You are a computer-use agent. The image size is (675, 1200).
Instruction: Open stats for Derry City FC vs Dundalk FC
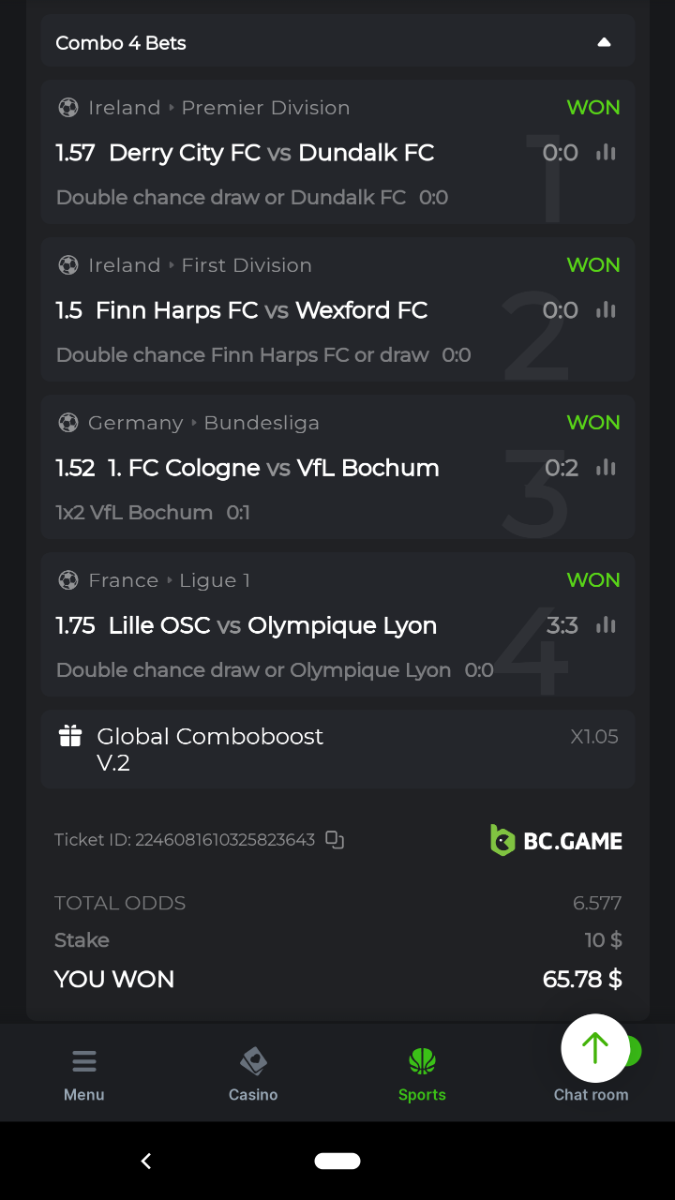(605, 153)
